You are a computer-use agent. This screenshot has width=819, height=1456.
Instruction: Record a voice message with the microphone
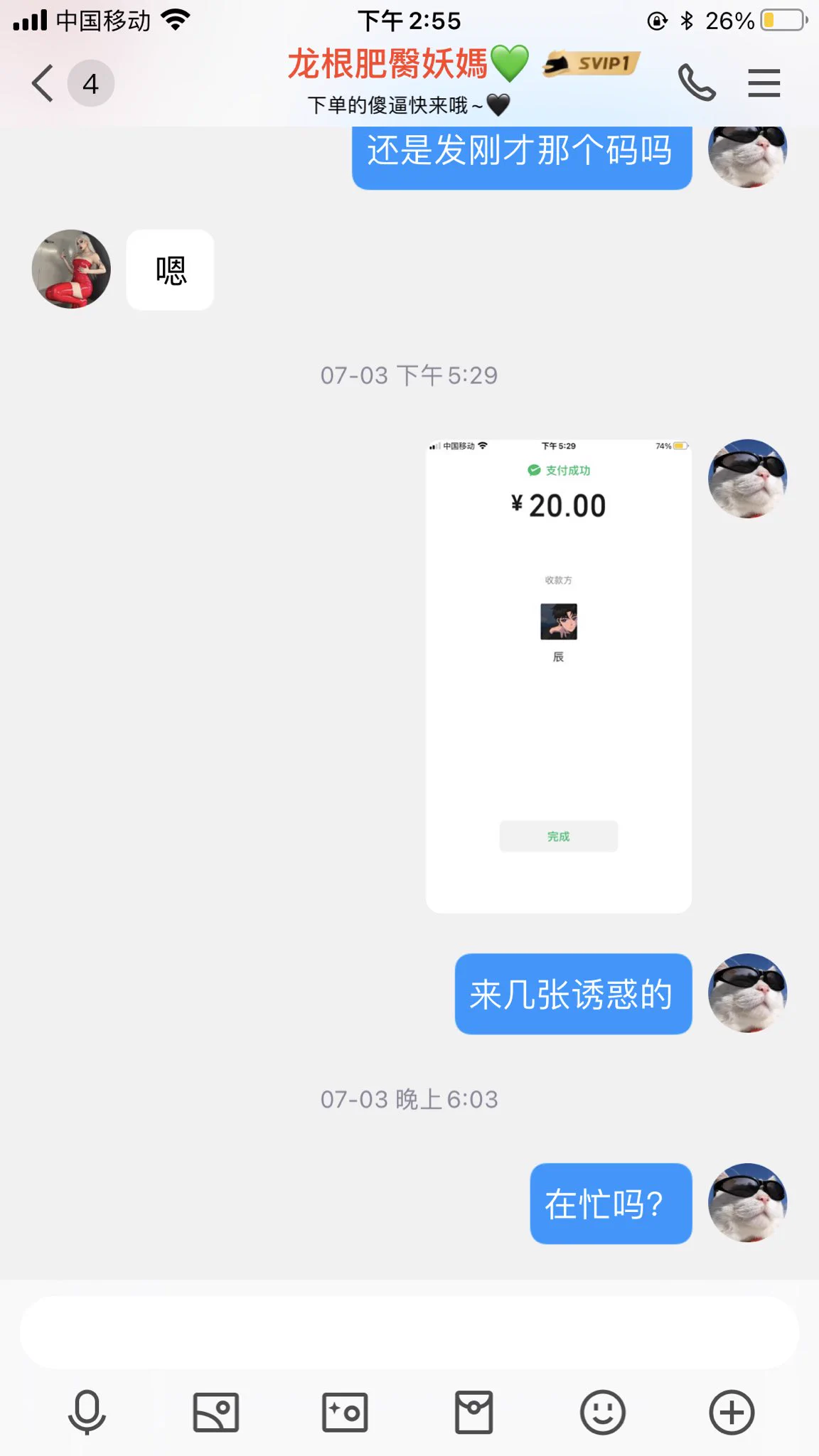[x=87, y=1412]
